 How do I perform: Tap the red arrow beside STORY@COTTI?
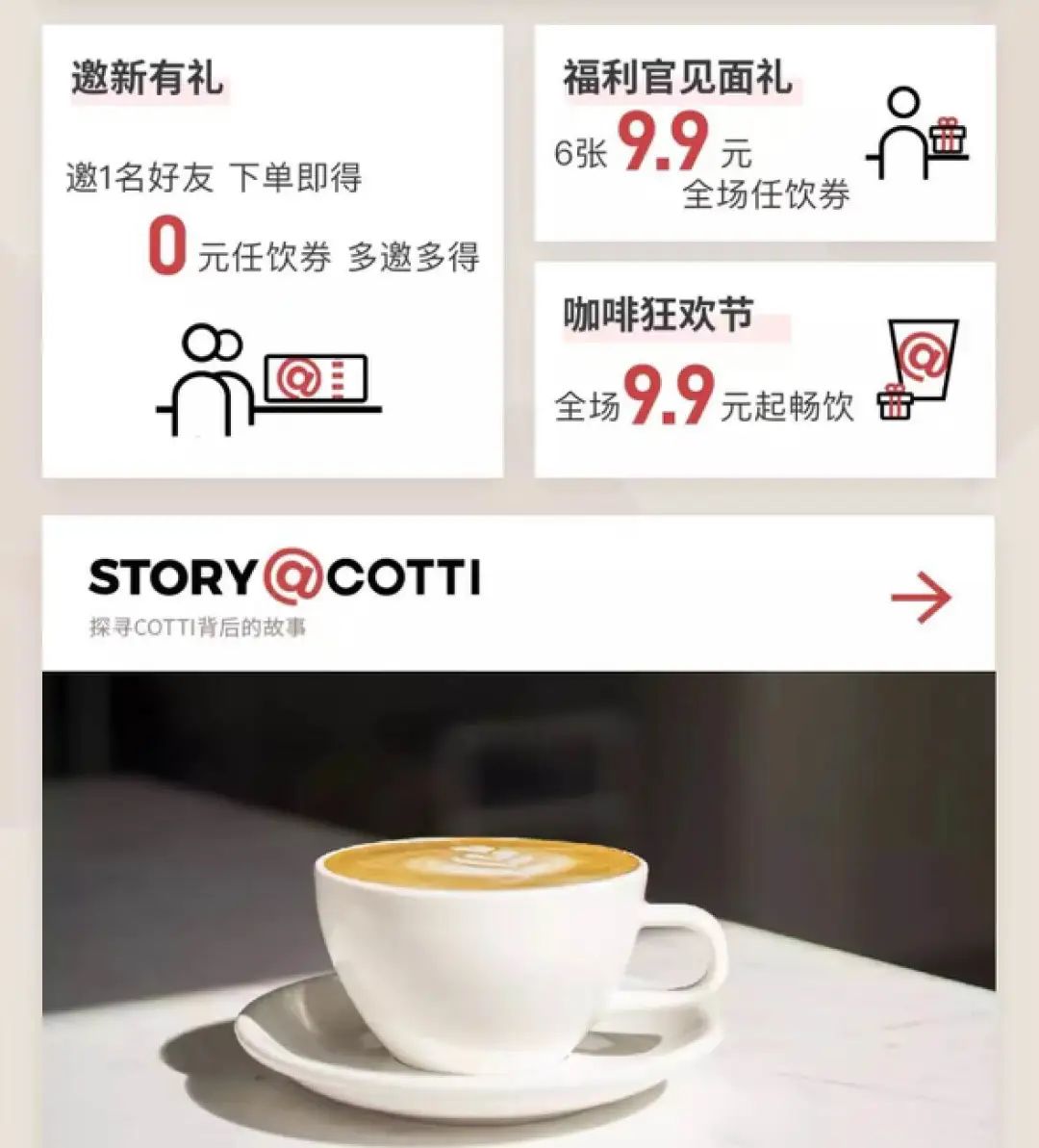coord(921,598)
